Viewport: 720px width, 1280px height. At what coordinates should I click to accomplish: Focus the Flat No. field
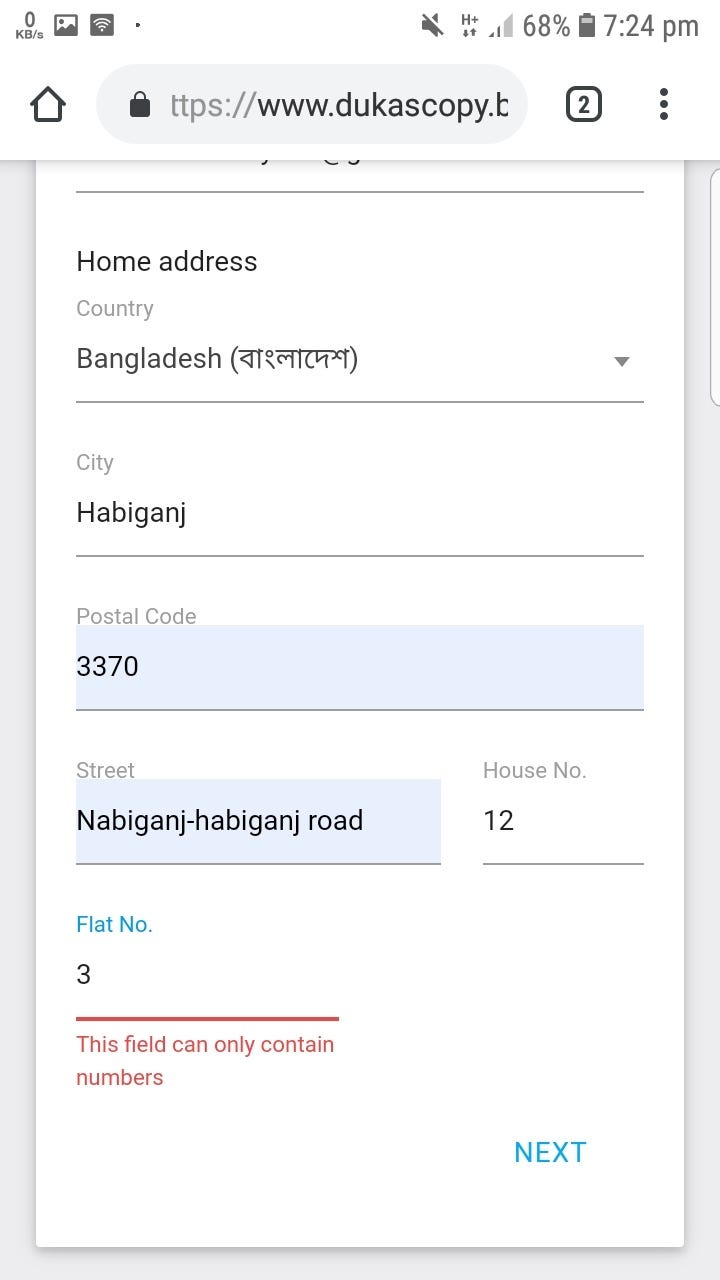pyautogui.click(x=206, y=975)
